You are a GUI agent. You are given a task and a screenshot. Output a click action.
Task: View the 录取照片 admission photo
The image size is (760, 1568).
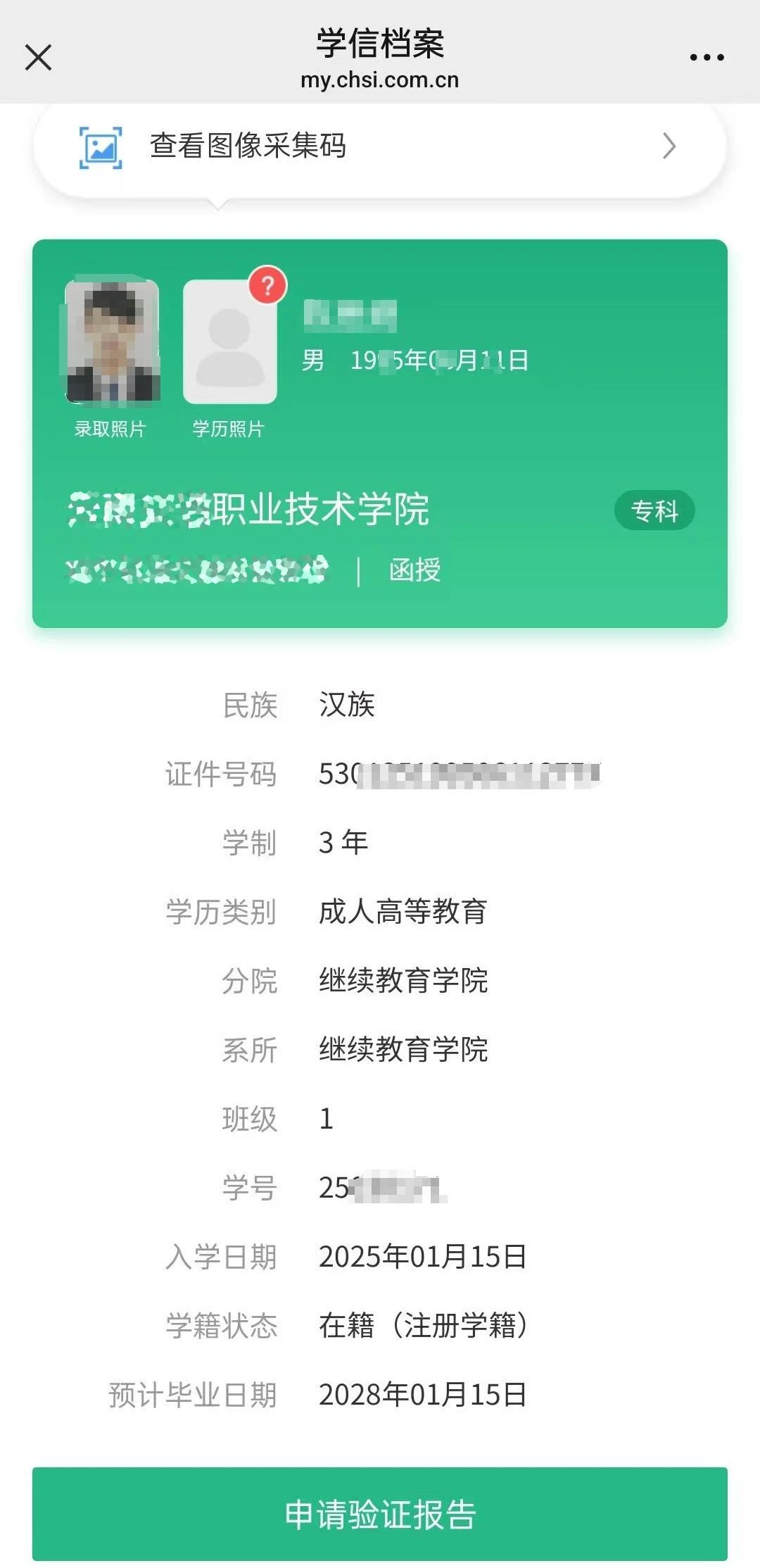113,341
